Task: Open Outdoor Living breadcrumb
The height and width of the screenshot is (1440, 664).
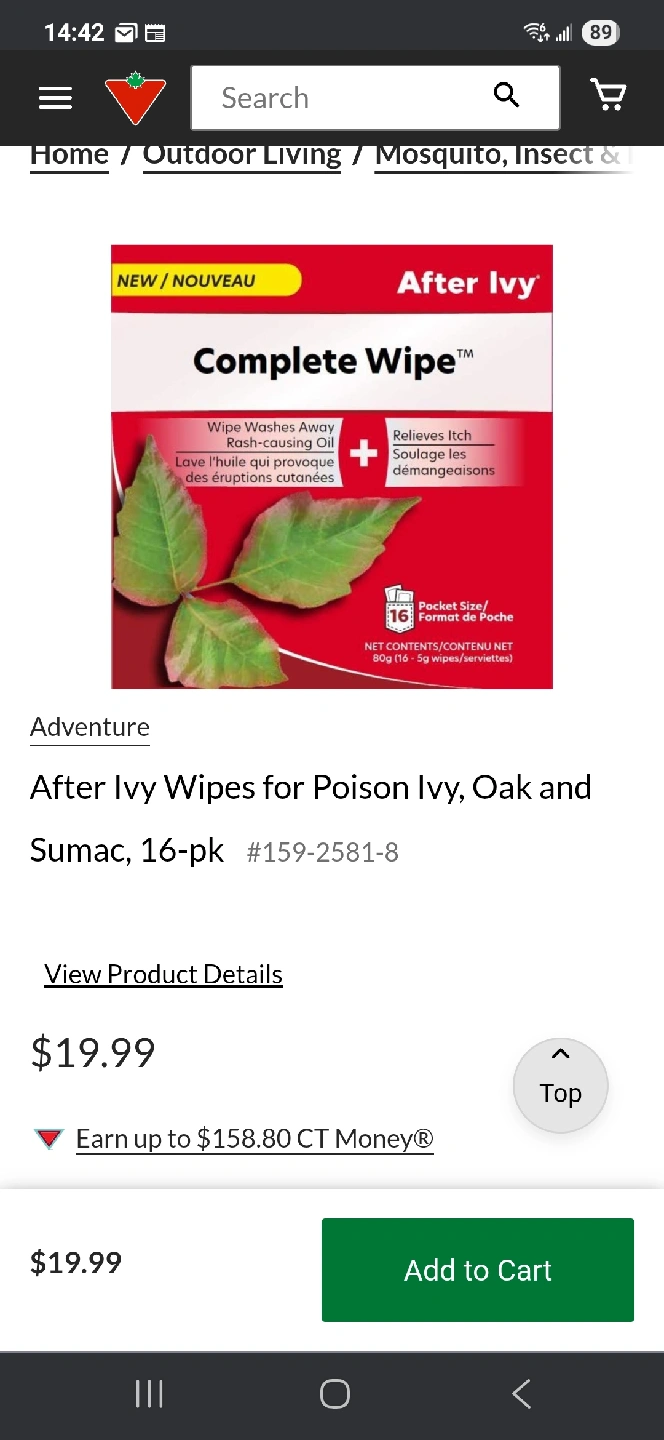Action: coord(242,155)
